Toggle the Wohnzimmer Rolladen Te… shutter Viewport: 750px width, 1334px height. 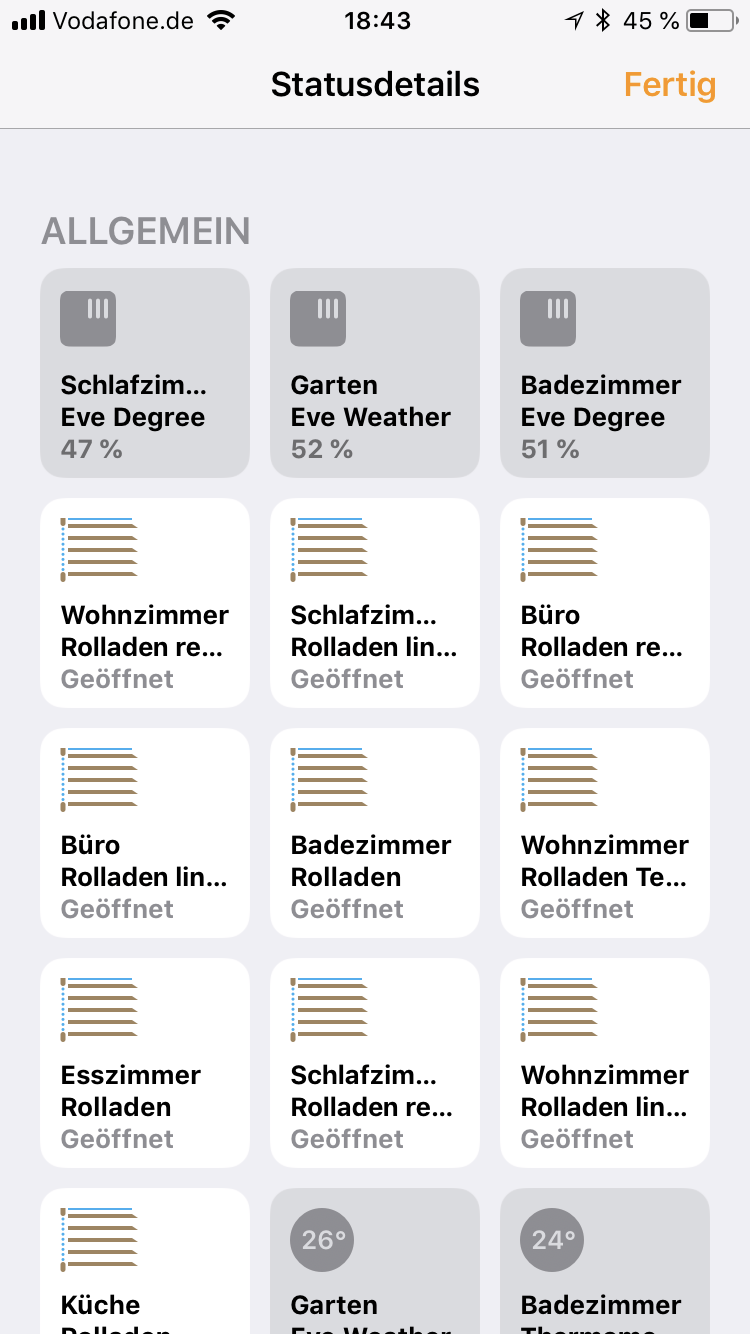click(605, 833)
